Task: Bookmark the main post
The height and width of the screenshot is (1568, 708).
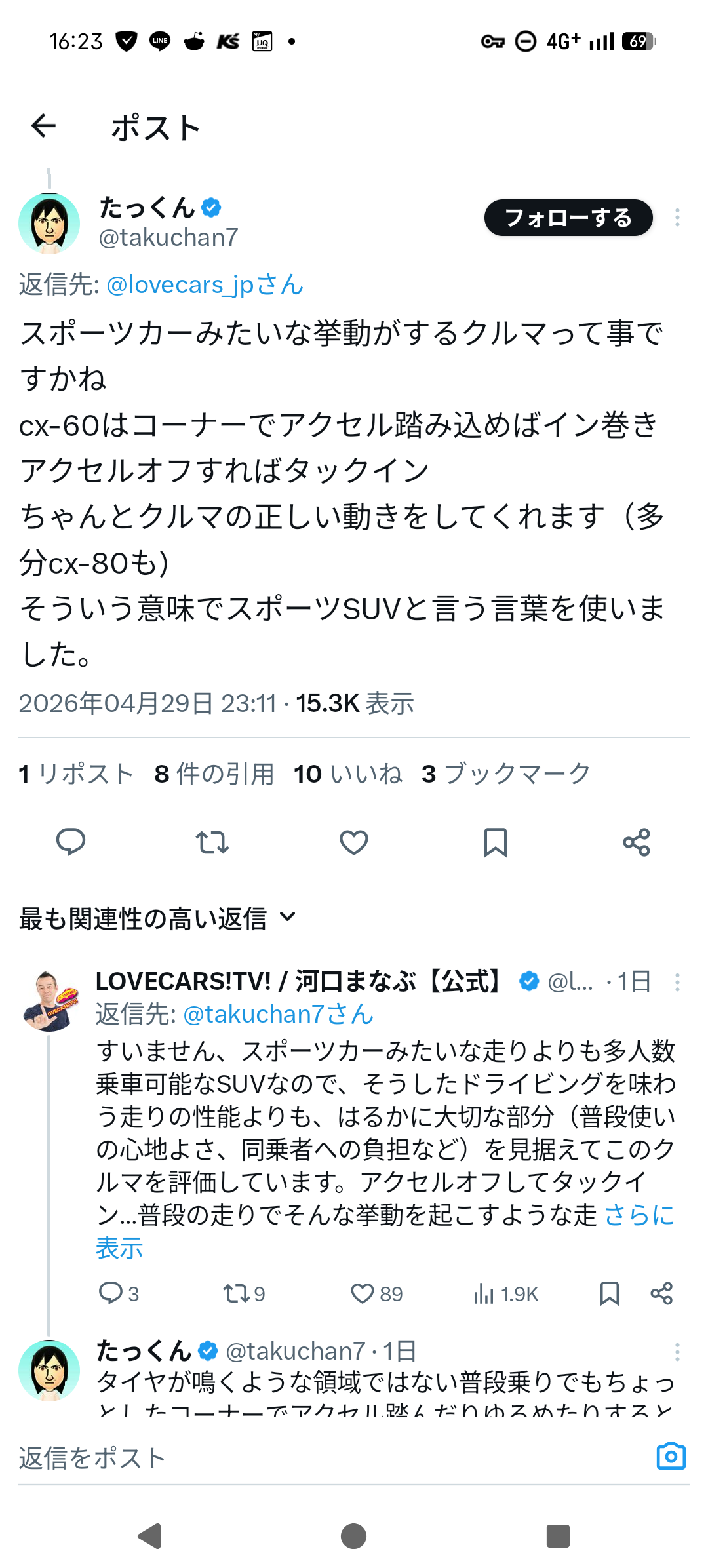Action: (496, 842)
